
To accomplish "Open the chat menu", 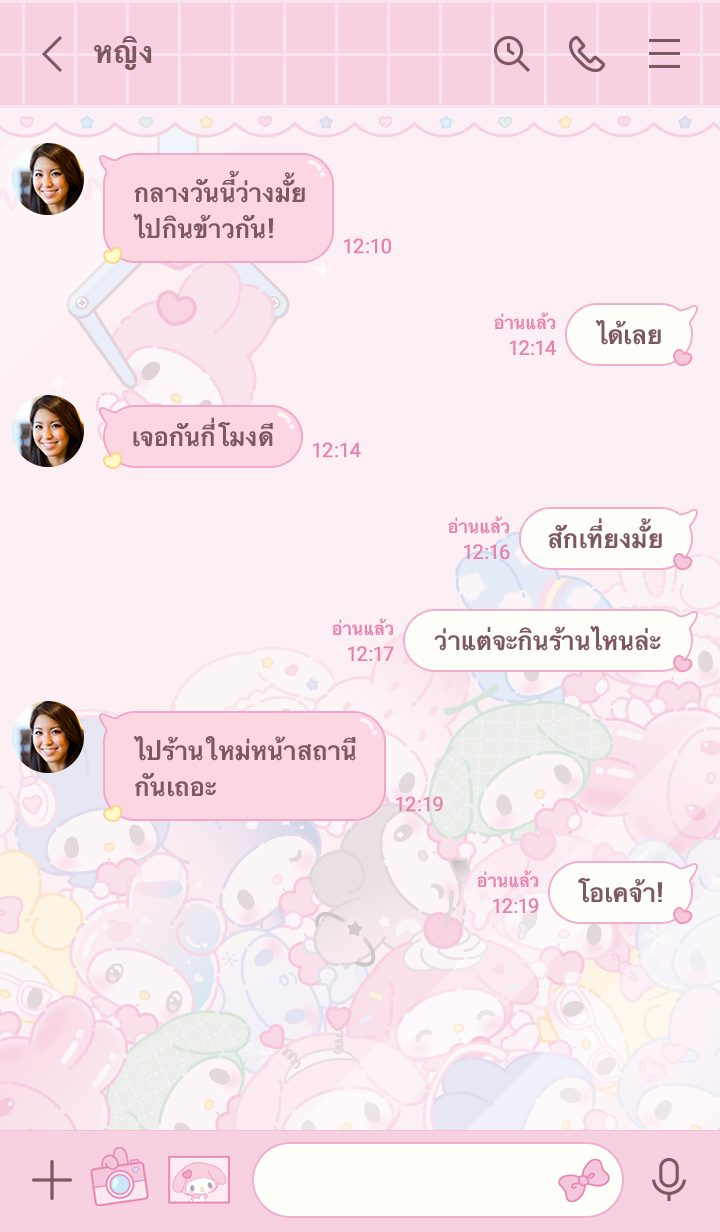I will click(x=664, y=54).
